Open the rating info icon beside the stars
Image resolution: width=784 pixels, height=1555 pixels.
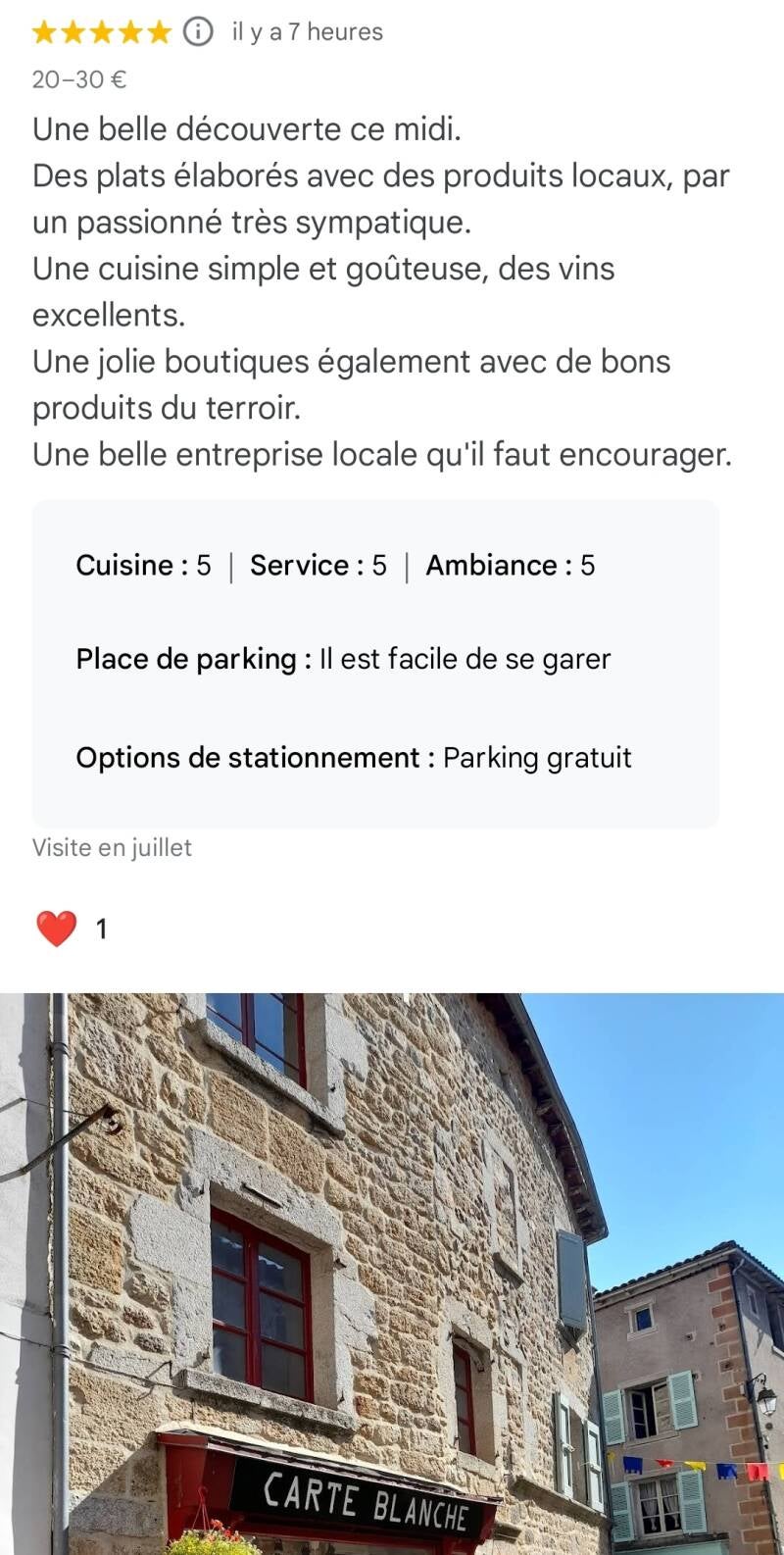pos(198,32)
